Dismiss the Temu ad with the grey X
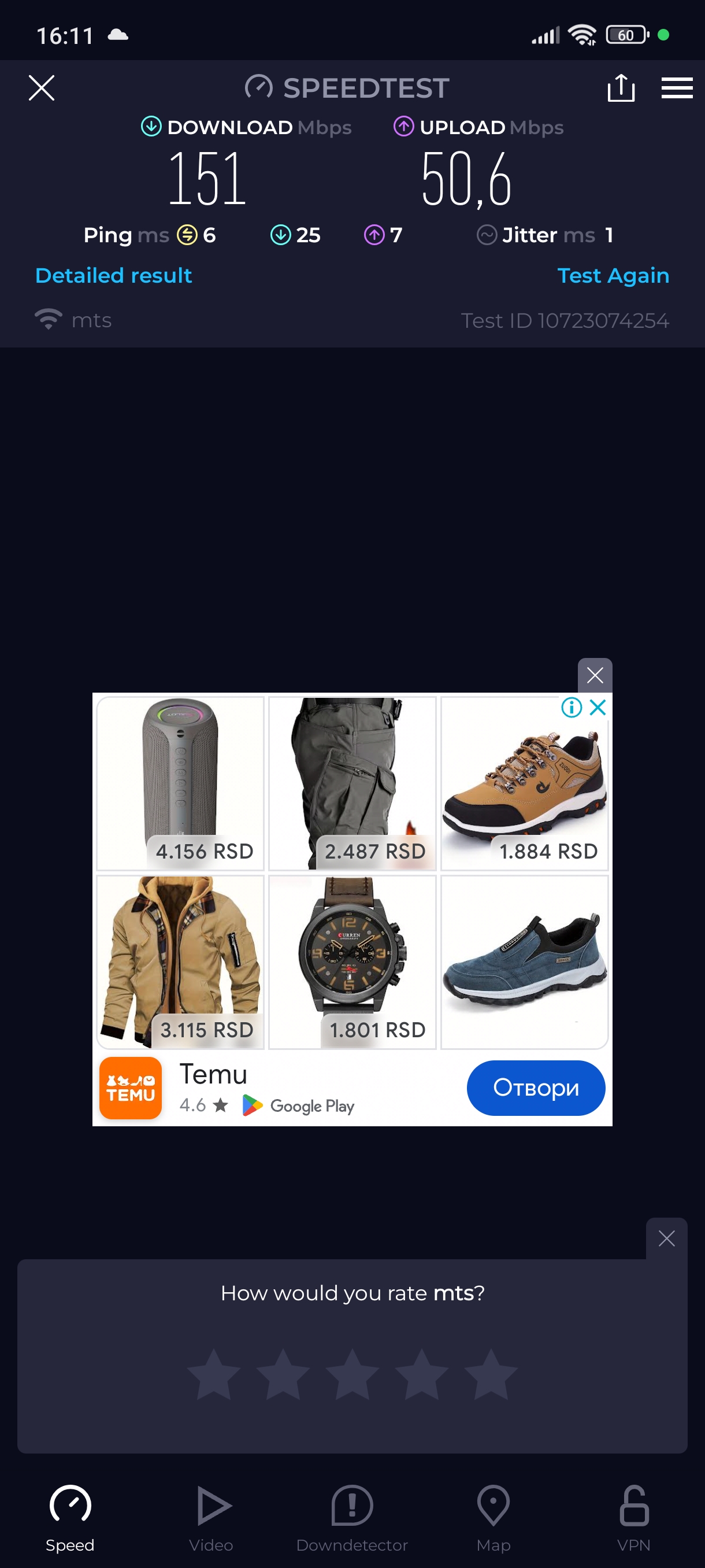This screenshot has width=705, height=1568. (x=594, y=675)
